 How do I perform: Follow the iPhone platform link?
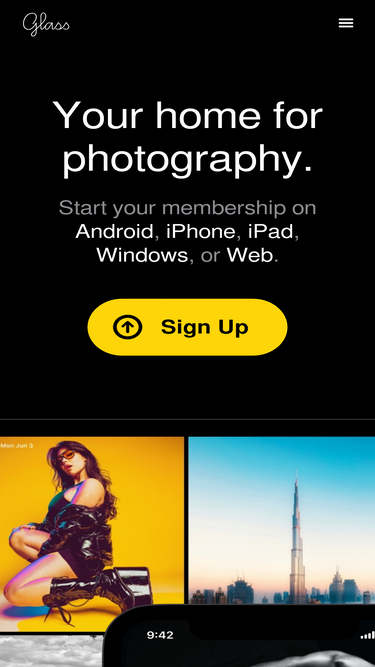pos(200,231)
